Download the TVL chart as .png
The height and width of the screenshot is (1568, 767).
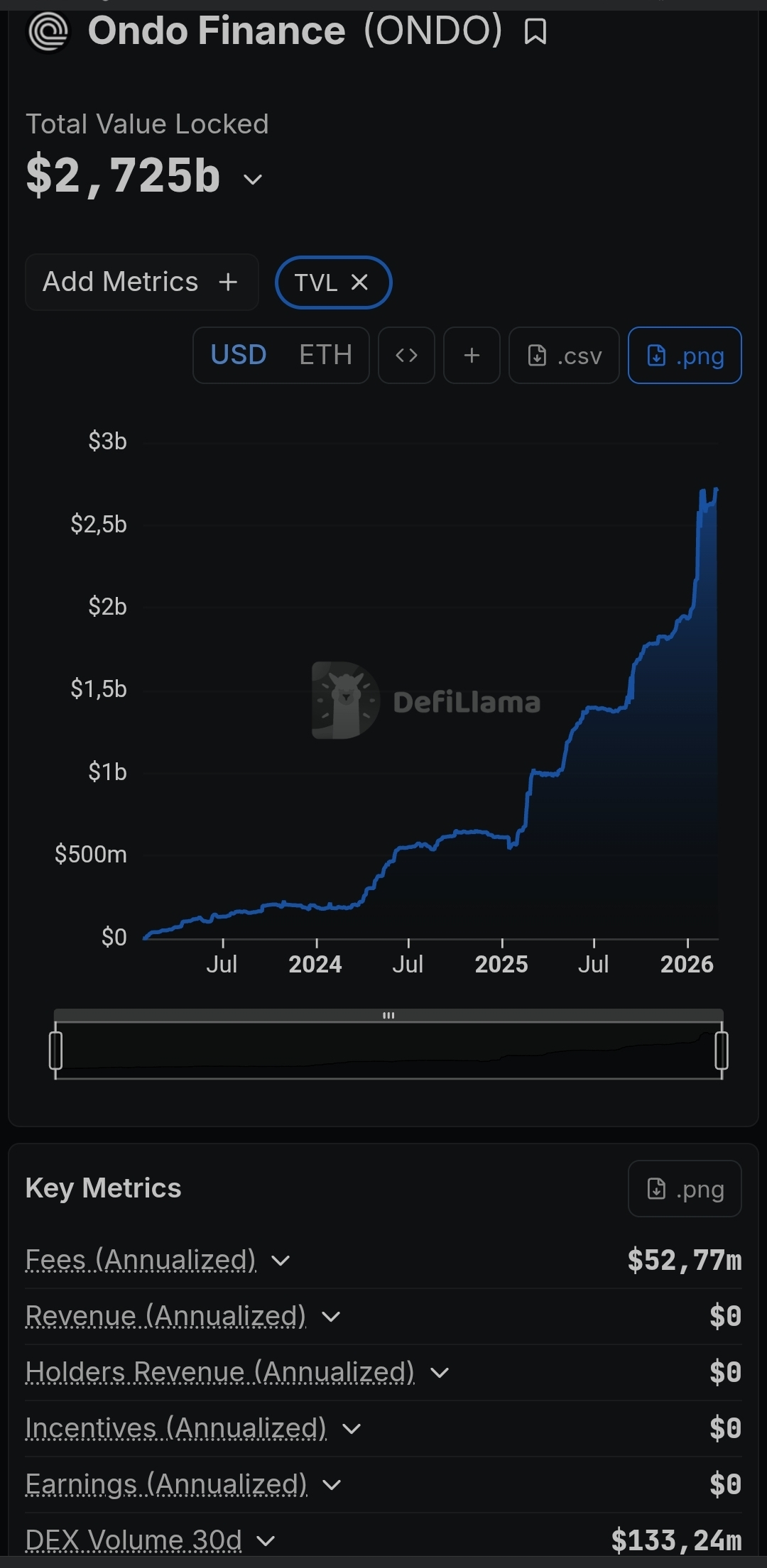click(685, 355)
